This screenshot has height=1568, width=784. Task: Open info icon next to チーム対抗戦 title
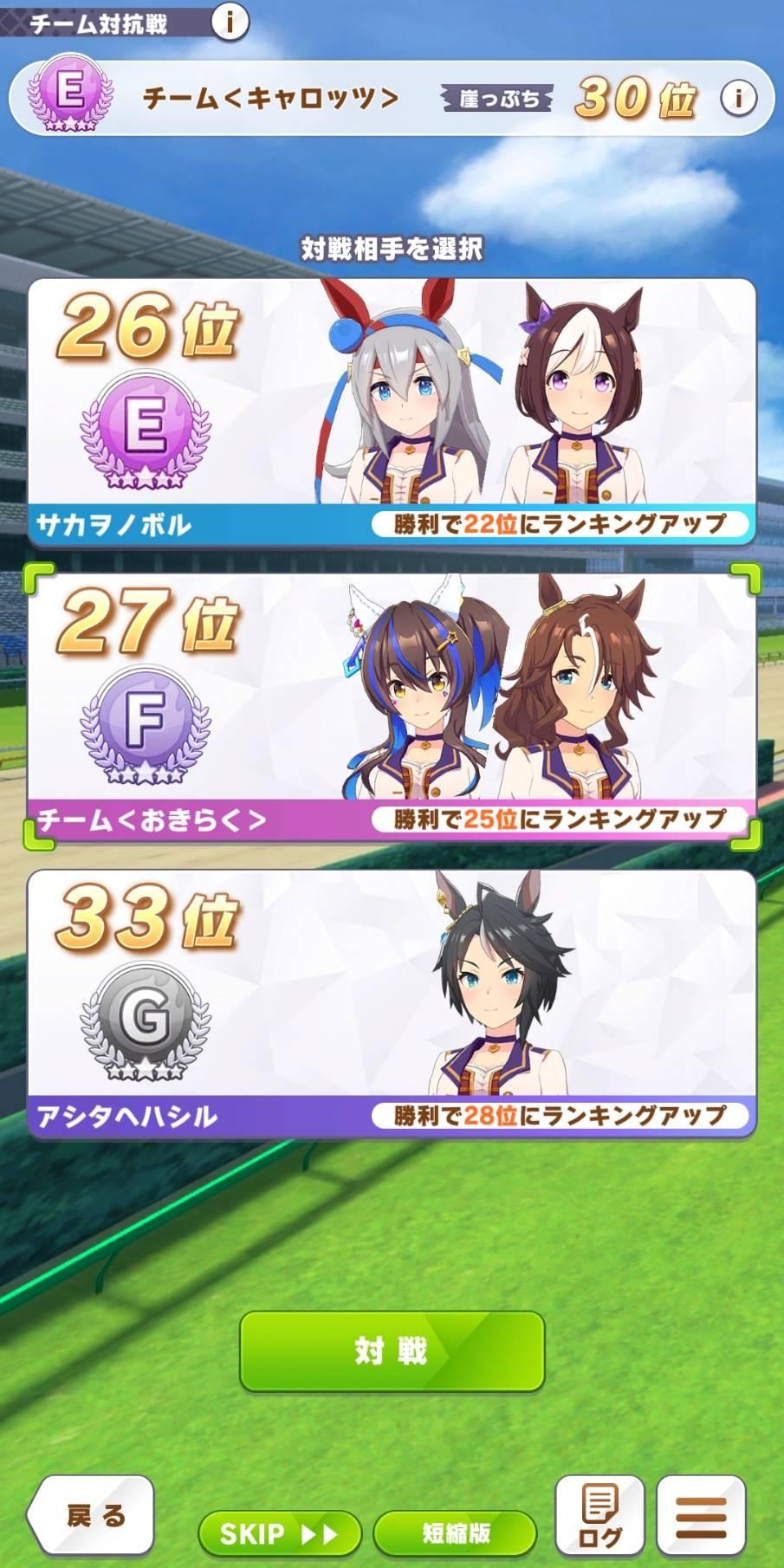tap(230, 21)
